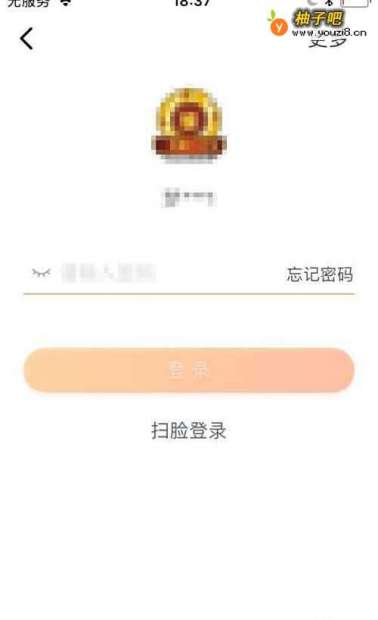This screenshot has height=620, width=378.
Task: Tap the orange login button
Action: (x=189, y=370)
